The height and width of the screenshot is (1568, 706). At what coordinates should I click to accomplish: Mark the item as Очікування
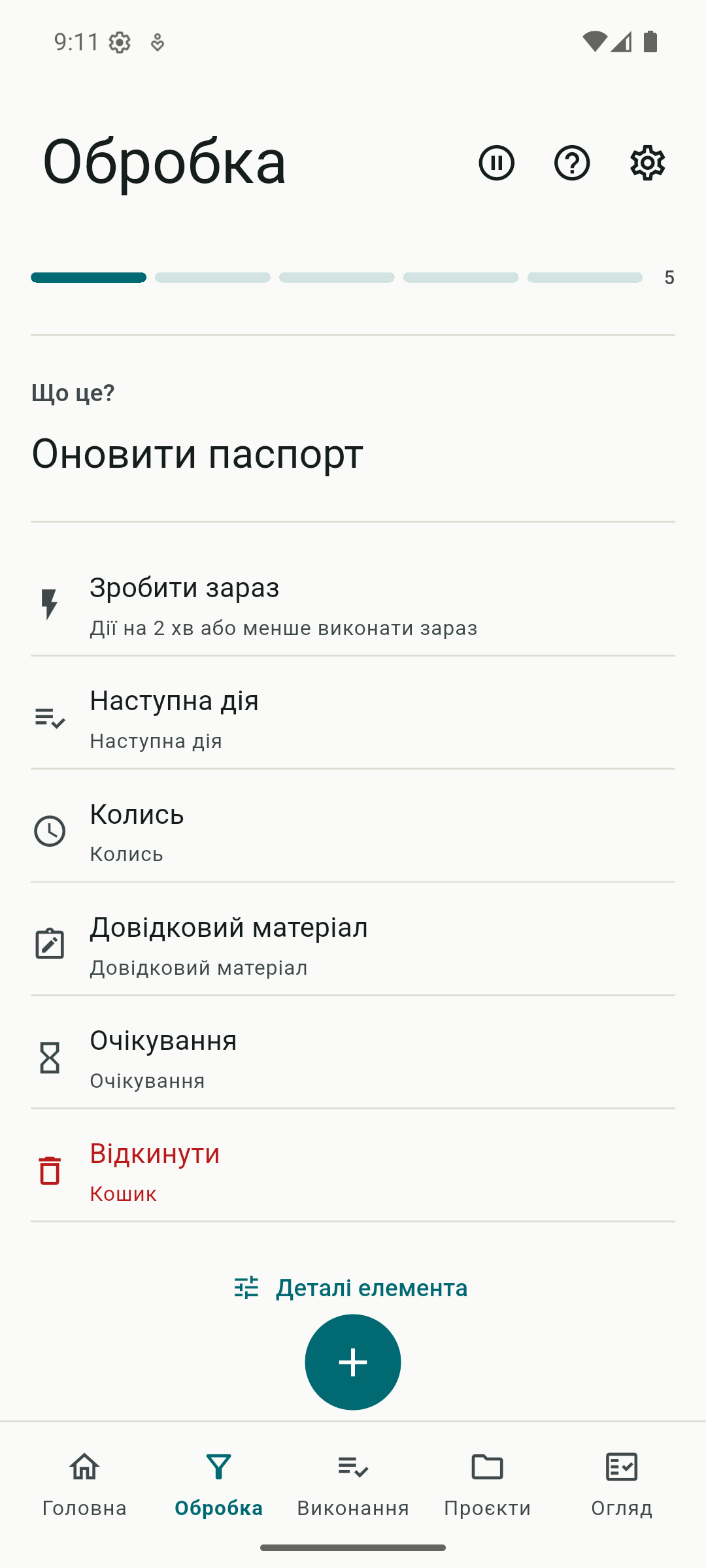pyautogui.click(x=353, y=1058)
